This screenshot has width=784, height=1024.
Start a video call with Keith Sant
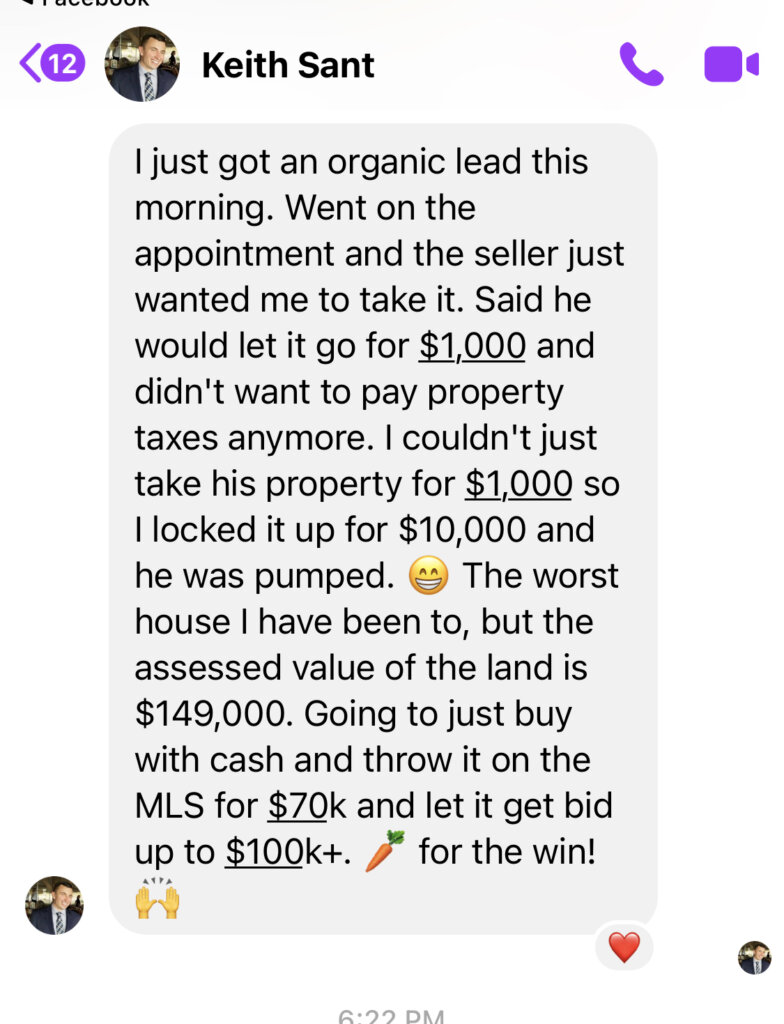click(x=731, y=64)
